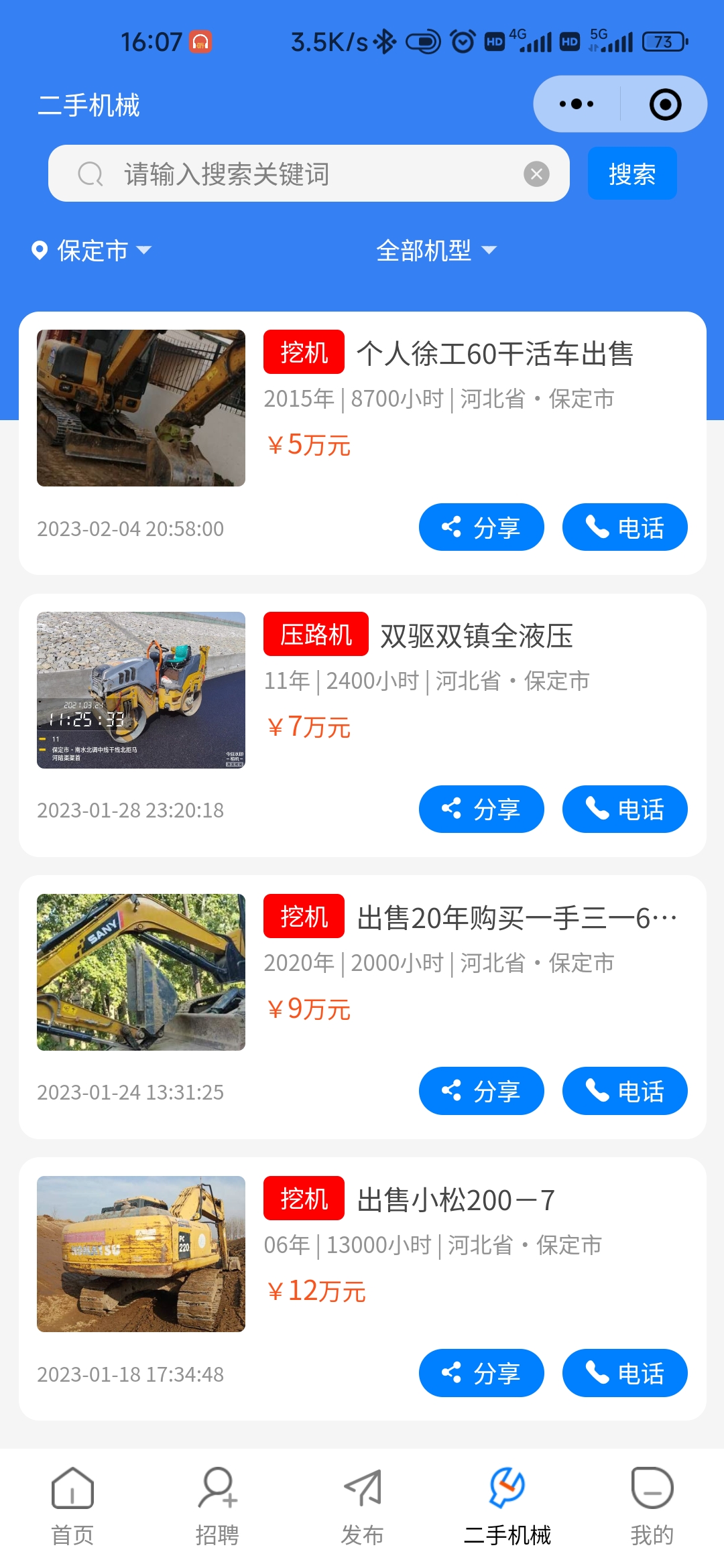Clear the search keyword field
The width and height of the screenshot is (724, 1568).
[x=536, y=174]
